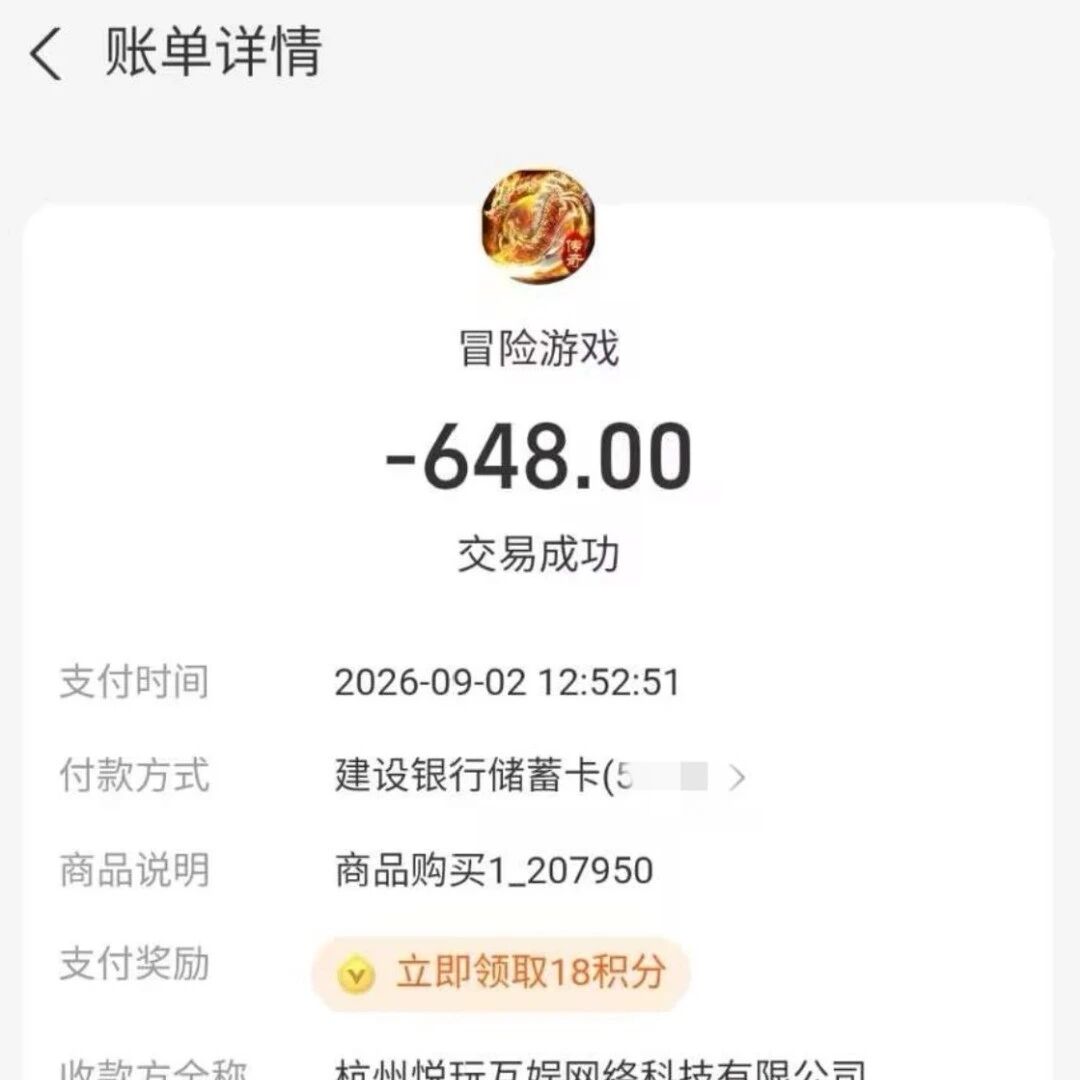Open the 冒险游戏 merchant icon
The height and width of the screenshot is (1080, 1080).
tap(539, 226)
